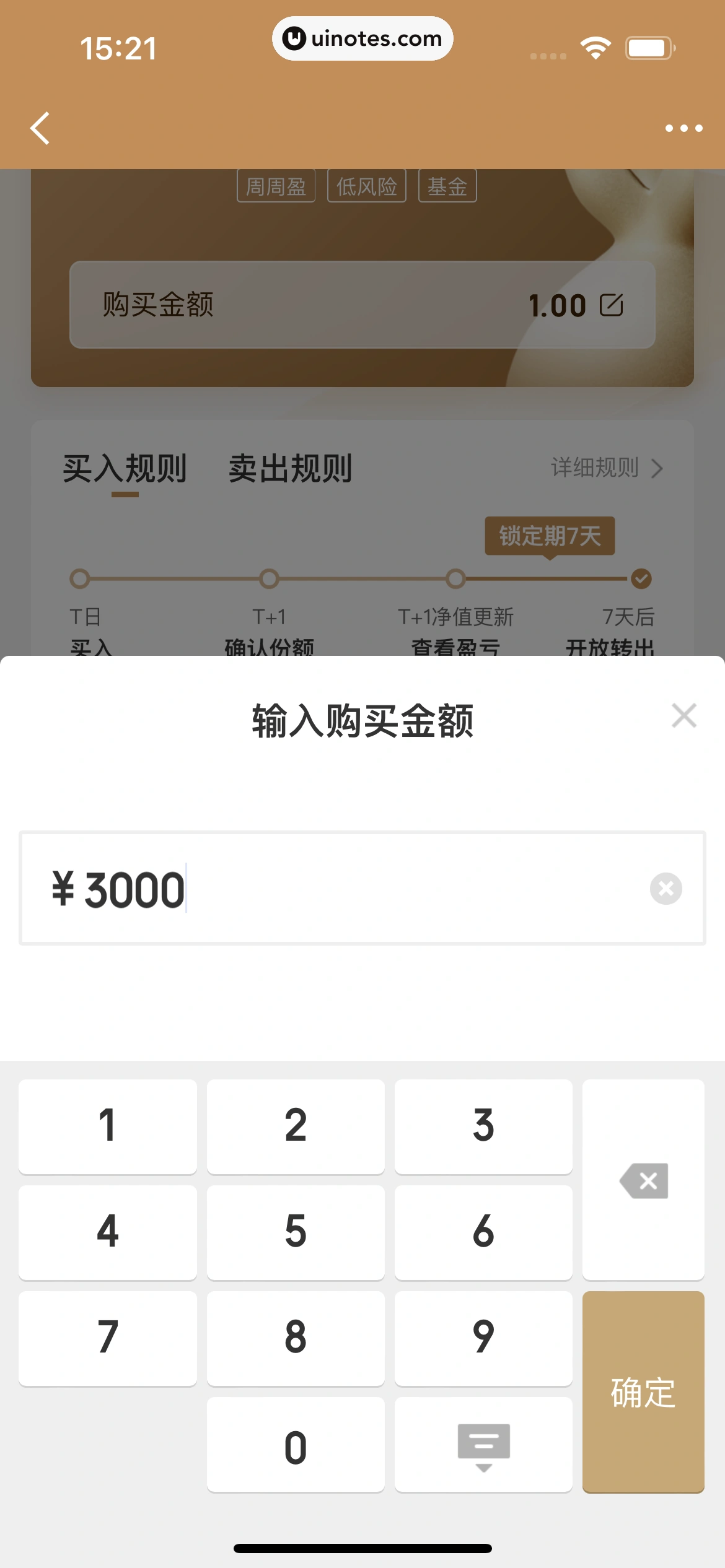Enter digit 0 on keypad

point(296,1445)
